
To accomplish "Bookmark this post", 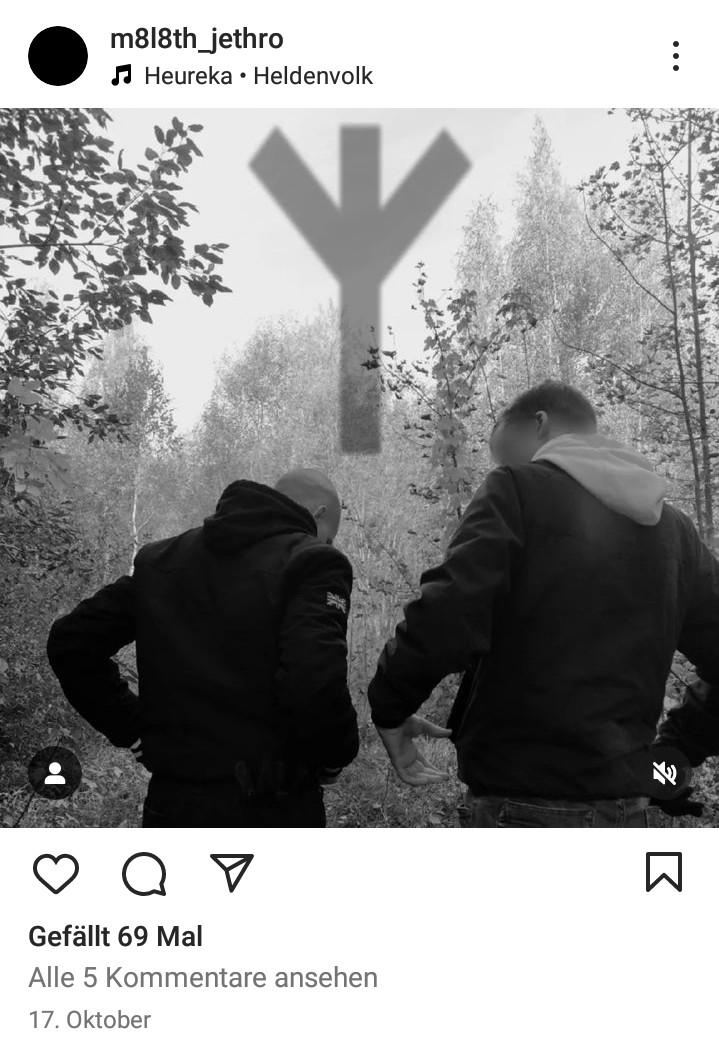I will pyautogui.click(x=664, y=872).
